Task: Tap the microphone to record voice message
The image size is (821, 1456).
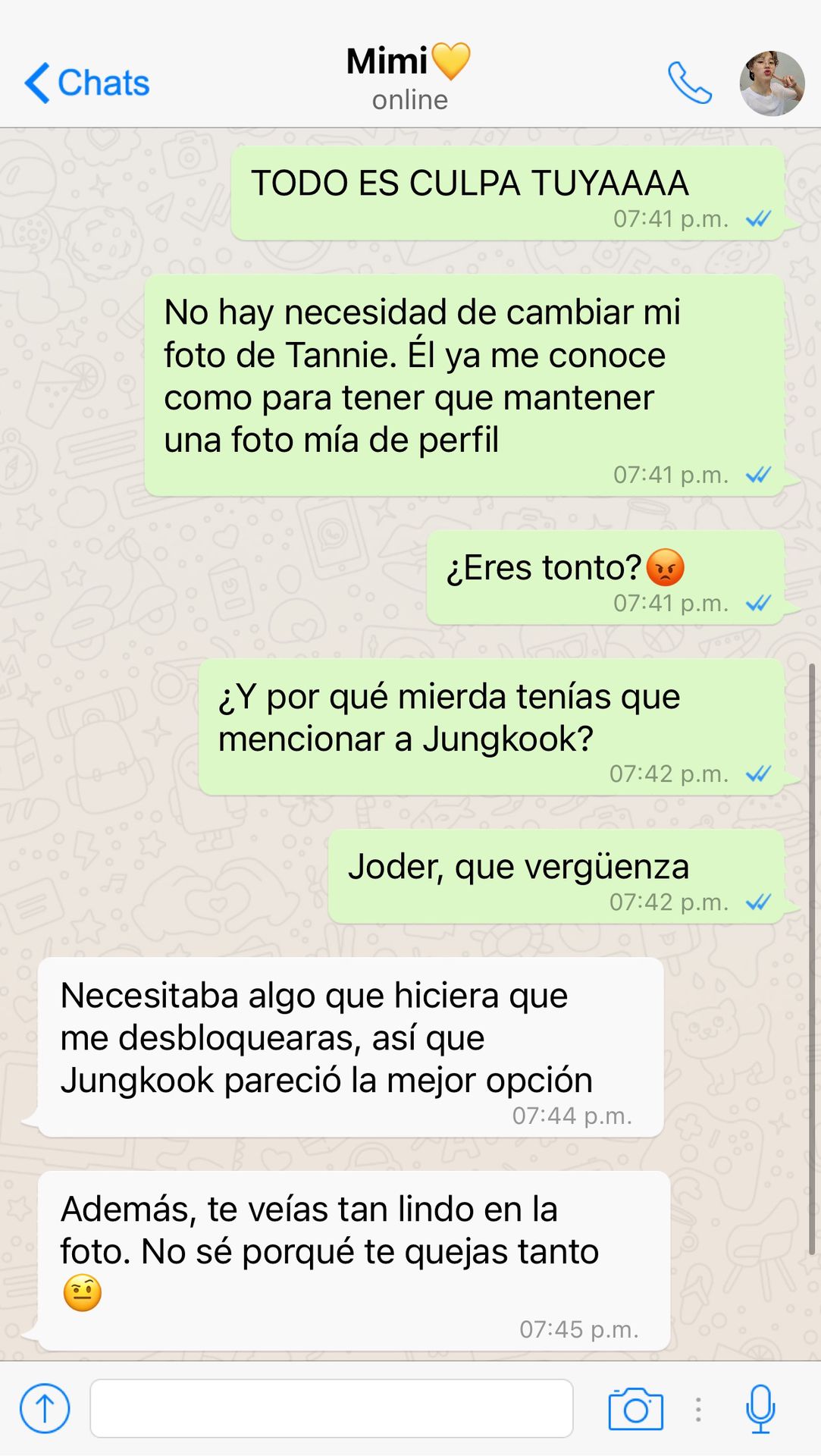Action: [760, 1408]
